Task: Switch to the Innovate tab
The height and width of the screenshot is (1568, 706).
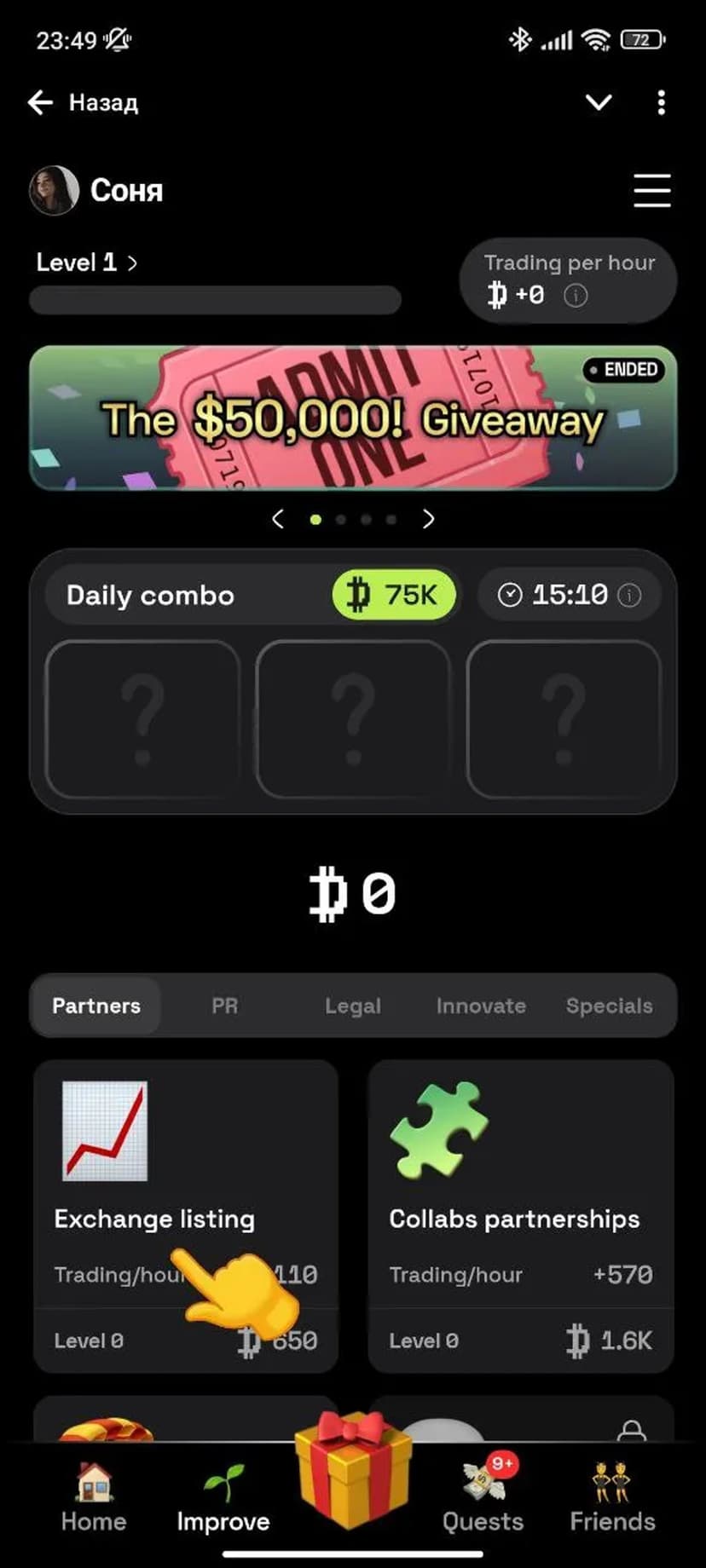Action: 481,1006
